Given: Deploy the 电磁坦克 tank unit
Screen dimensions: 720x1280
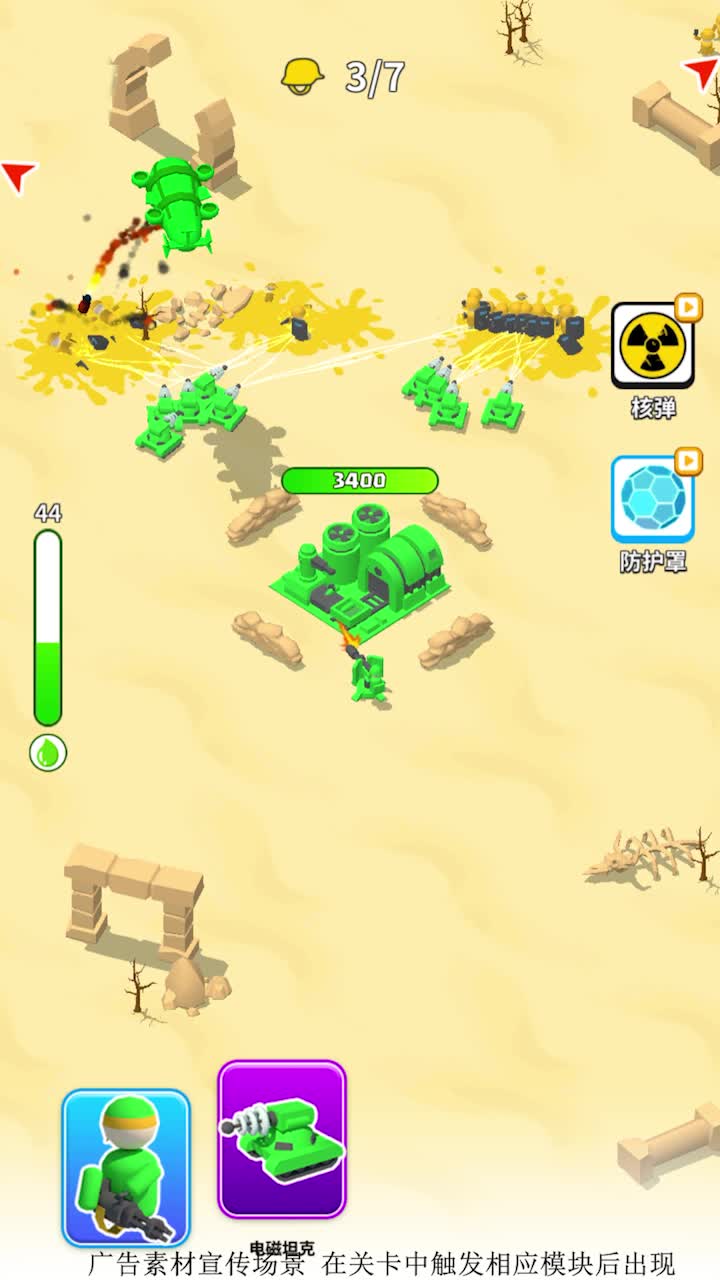Looking at the screenshot, I should click(282, 1140).
